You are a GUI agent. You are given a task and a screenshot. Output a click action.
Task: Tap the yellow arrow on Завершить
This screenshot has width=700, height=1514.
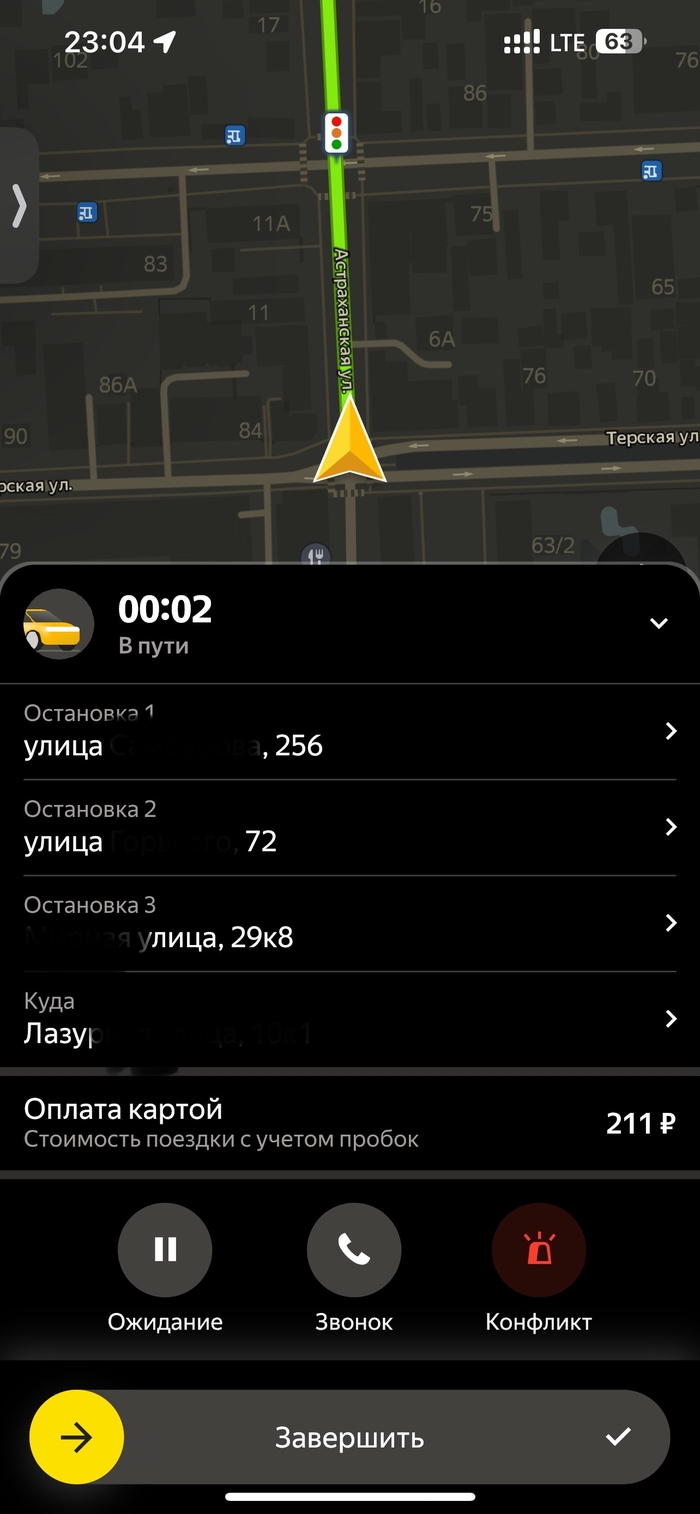[77, 1437]
